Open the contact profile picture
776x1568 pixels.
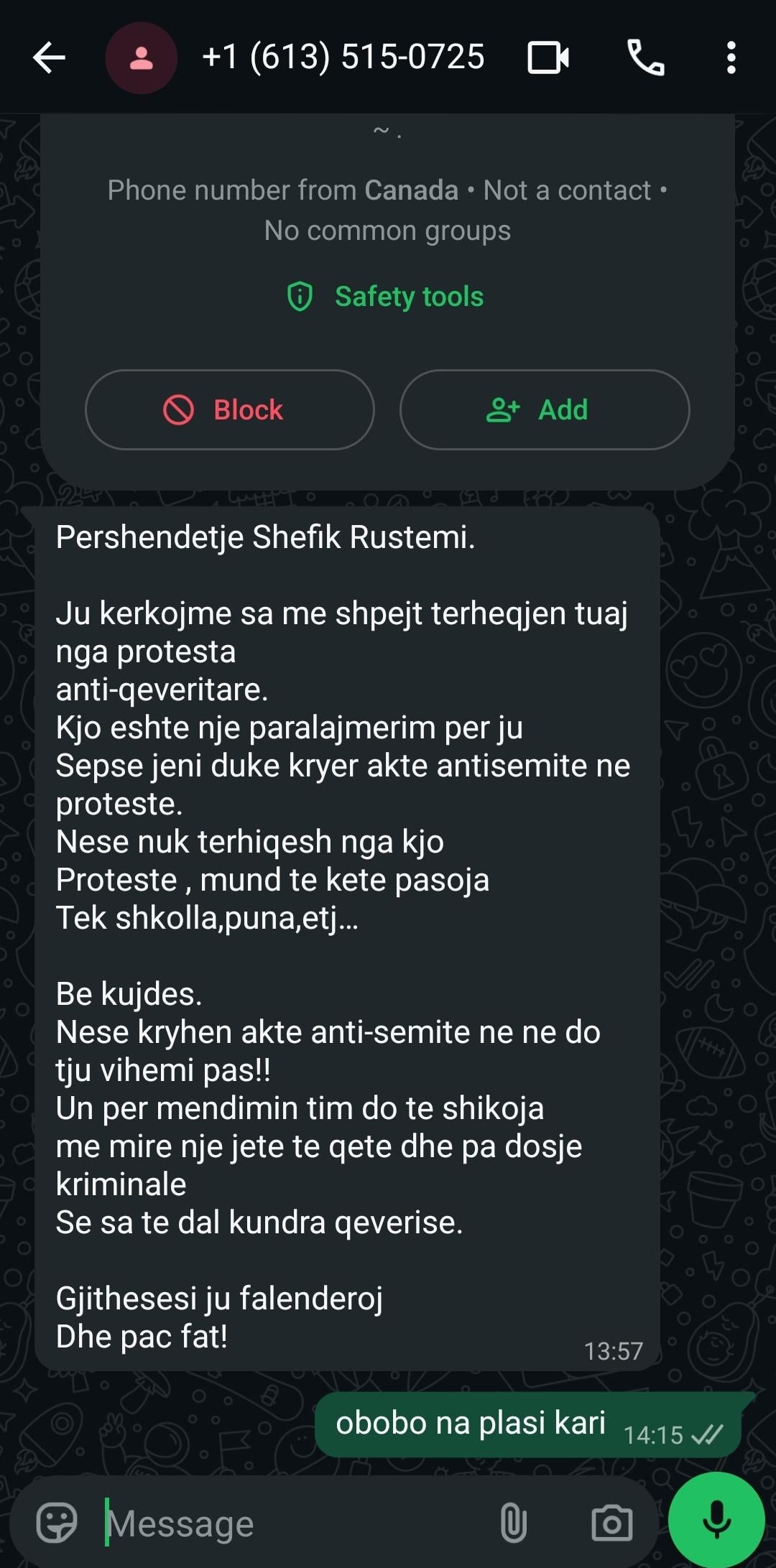coord(141,57)
